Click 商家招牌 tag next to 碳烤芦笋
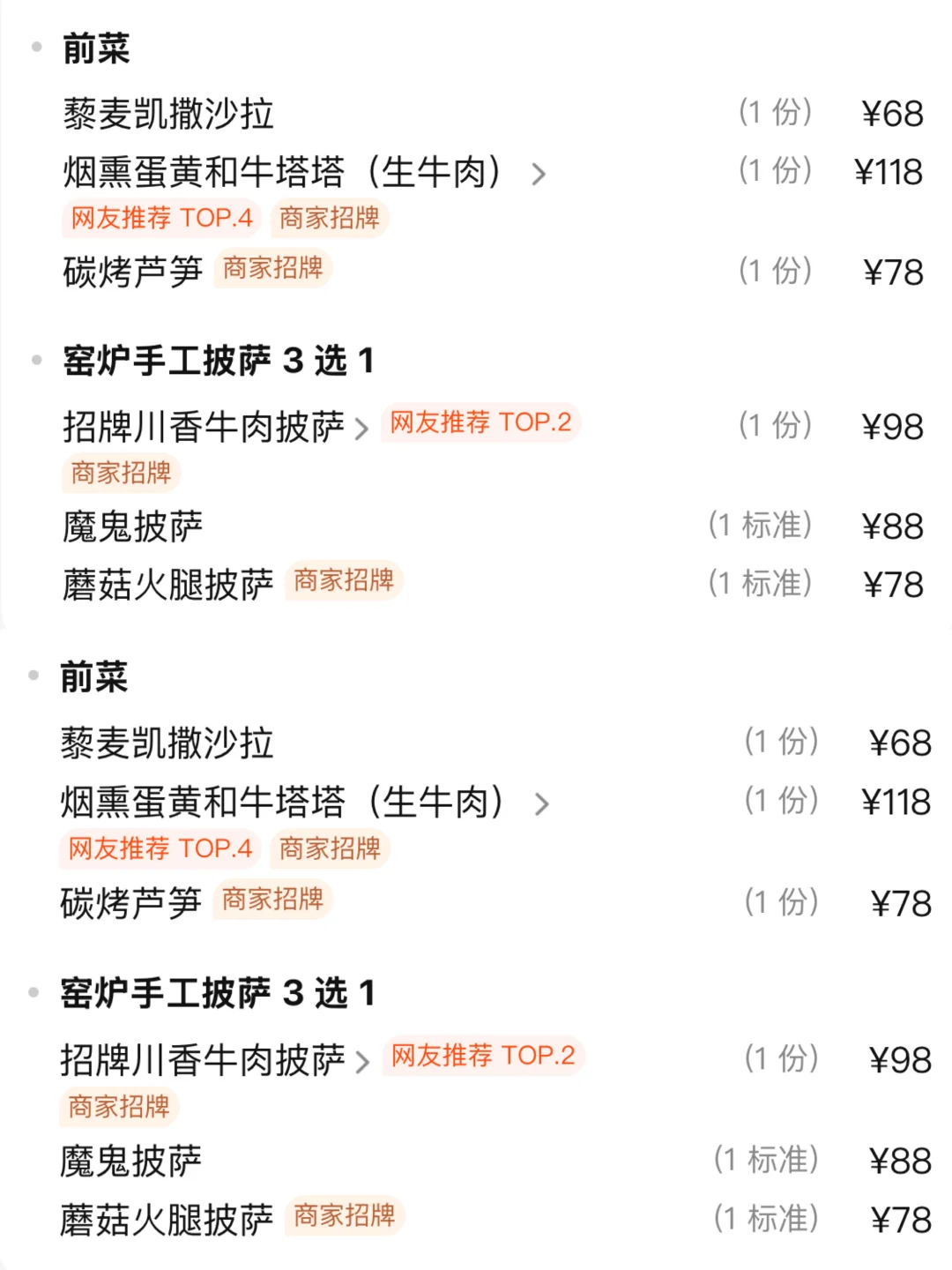This screenshot has width=952, height=1270. click(272, 270)
